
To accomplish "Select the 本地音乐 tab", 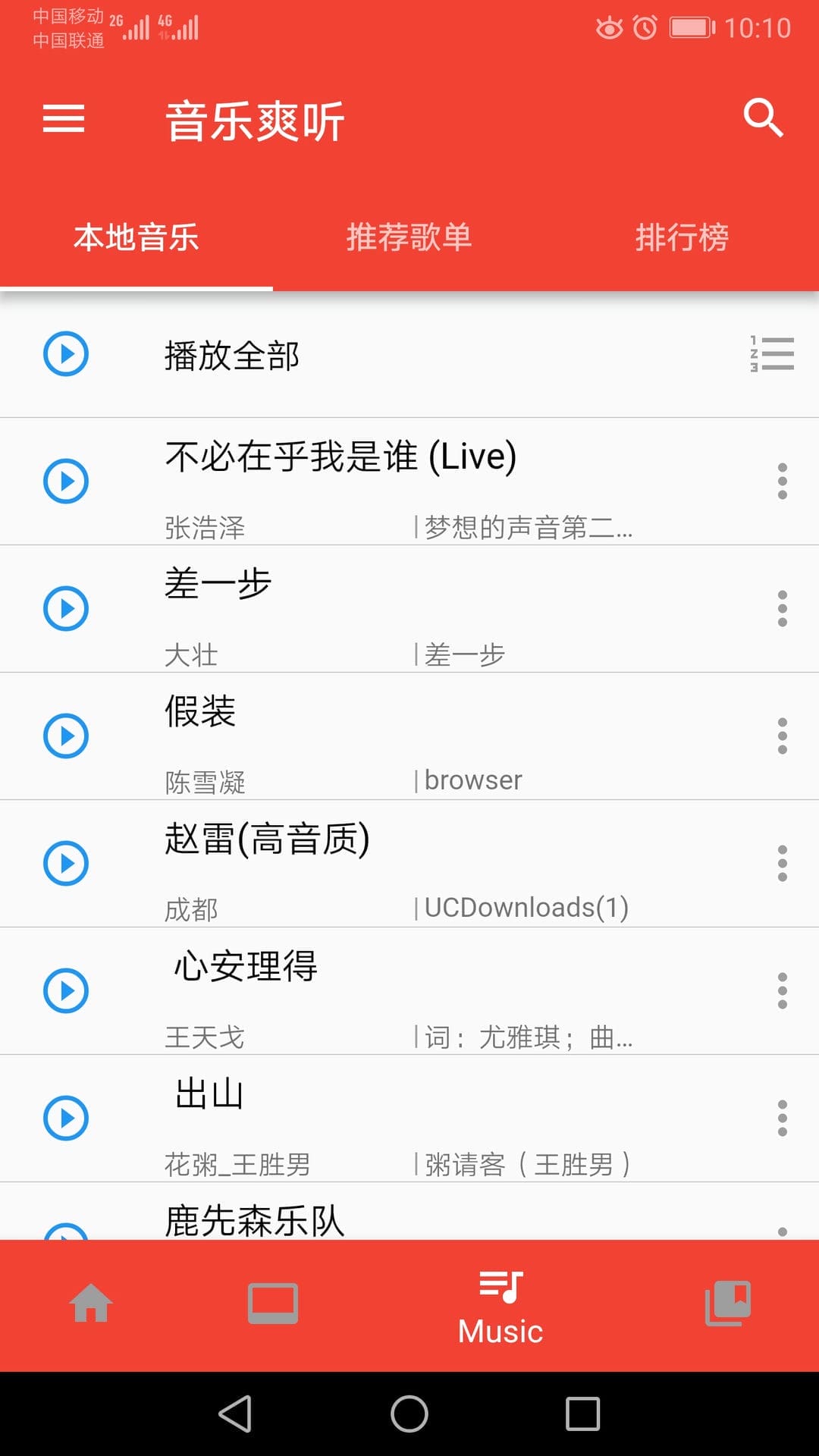I will click(136, 237).
